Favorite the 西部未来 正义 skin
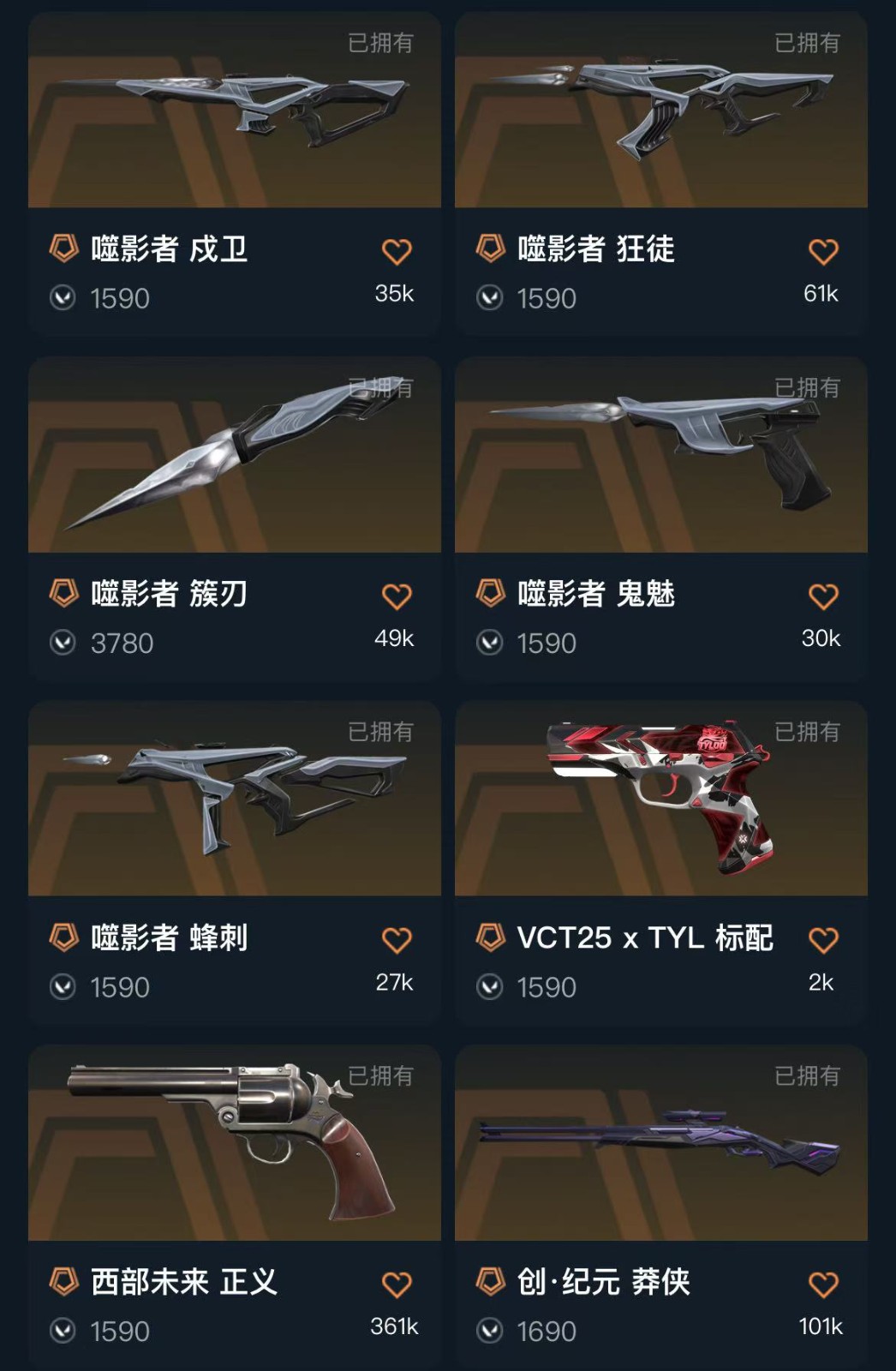896x1371 pixels. (x=397, y=1284)
